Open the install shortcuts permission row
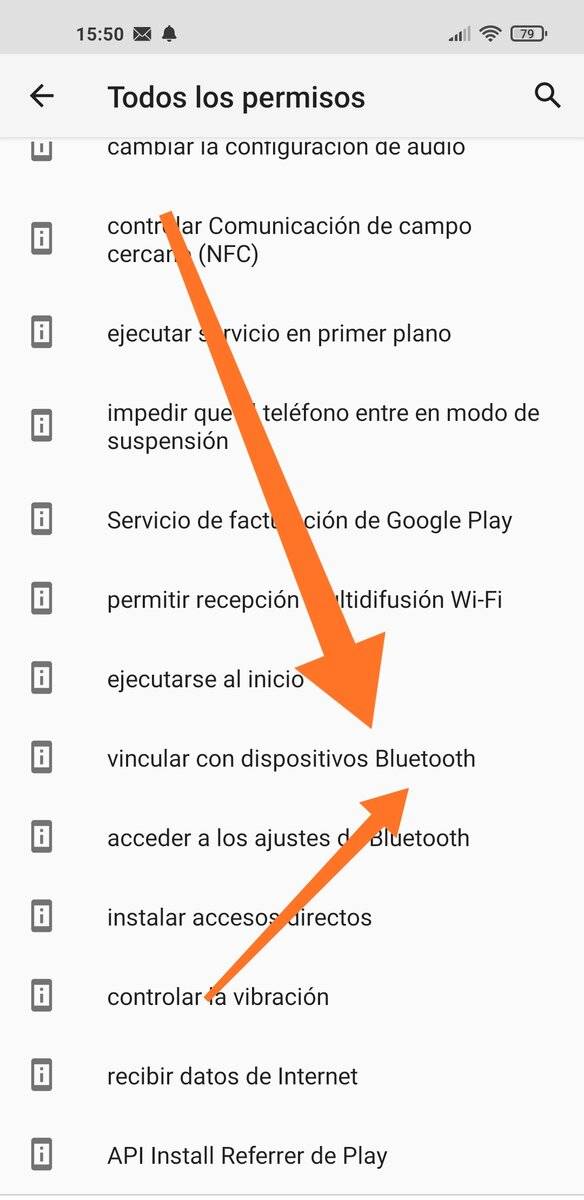The height and width of the screenshot is (1200, 584). (x=292, y=917)
